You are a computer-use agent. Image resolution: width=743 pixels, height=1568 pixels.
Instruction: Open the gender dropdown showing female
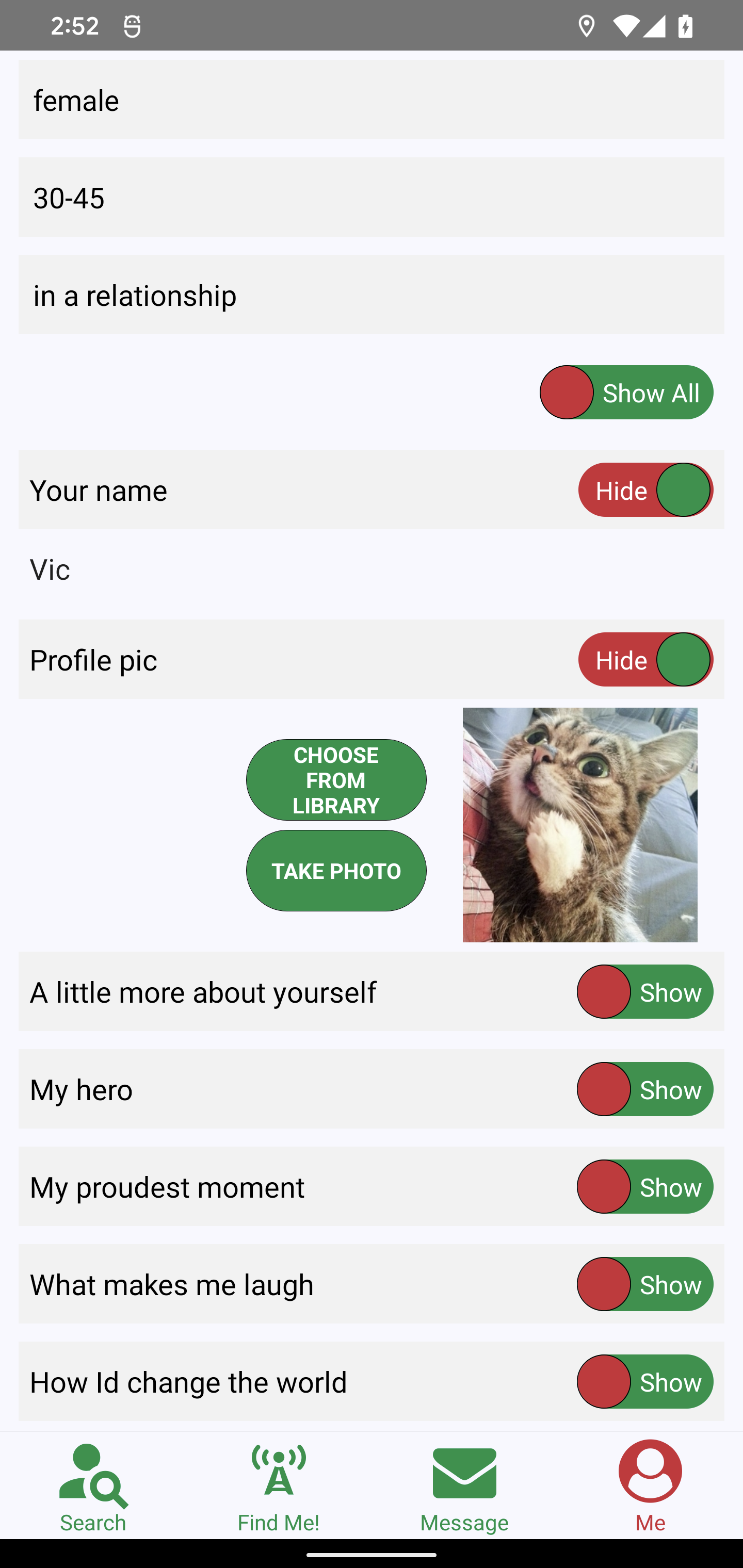tap(371, 100)
